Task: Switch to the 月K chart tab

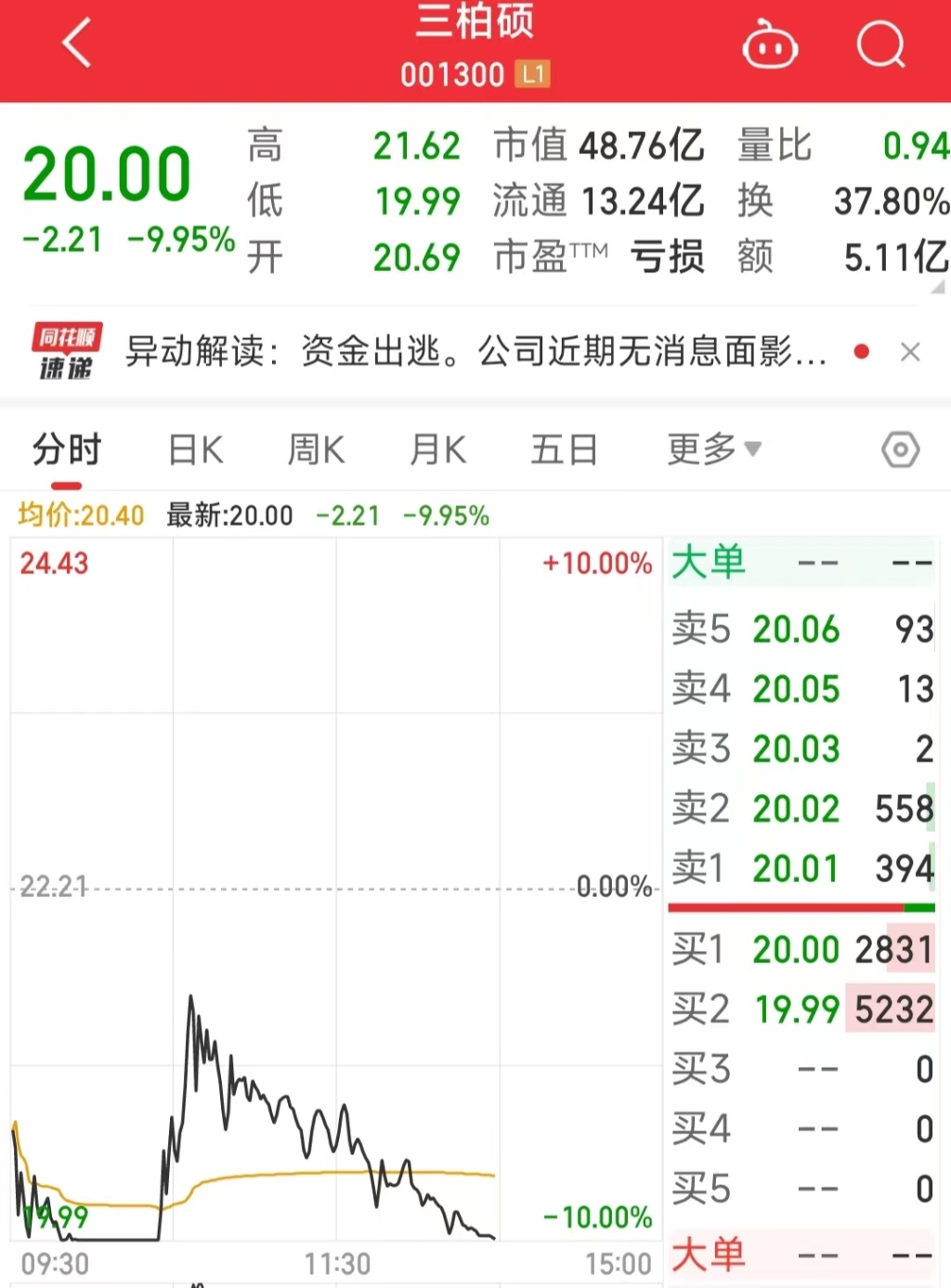Action: (437, 450)
